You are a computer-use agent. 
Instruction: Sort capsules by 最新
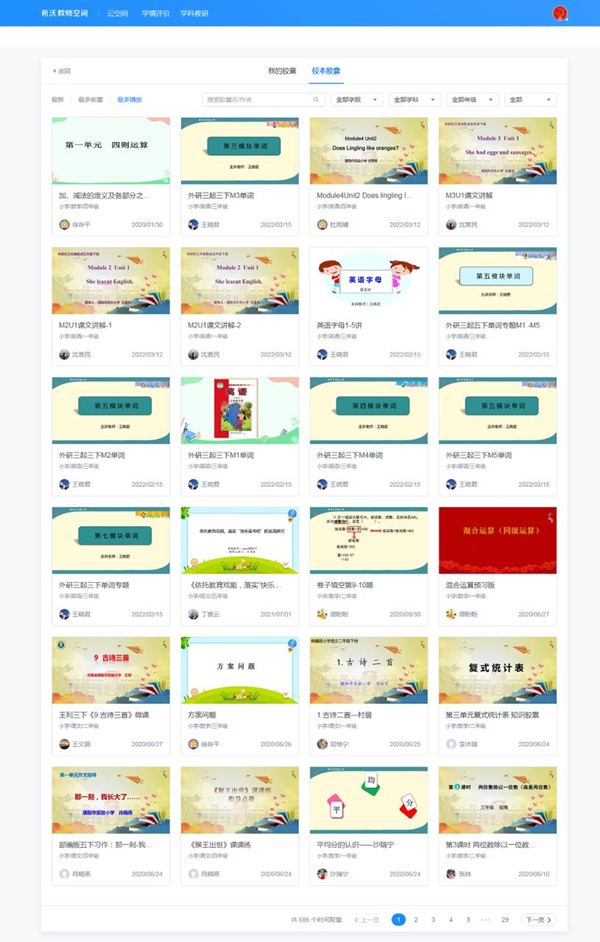(58, 100)
